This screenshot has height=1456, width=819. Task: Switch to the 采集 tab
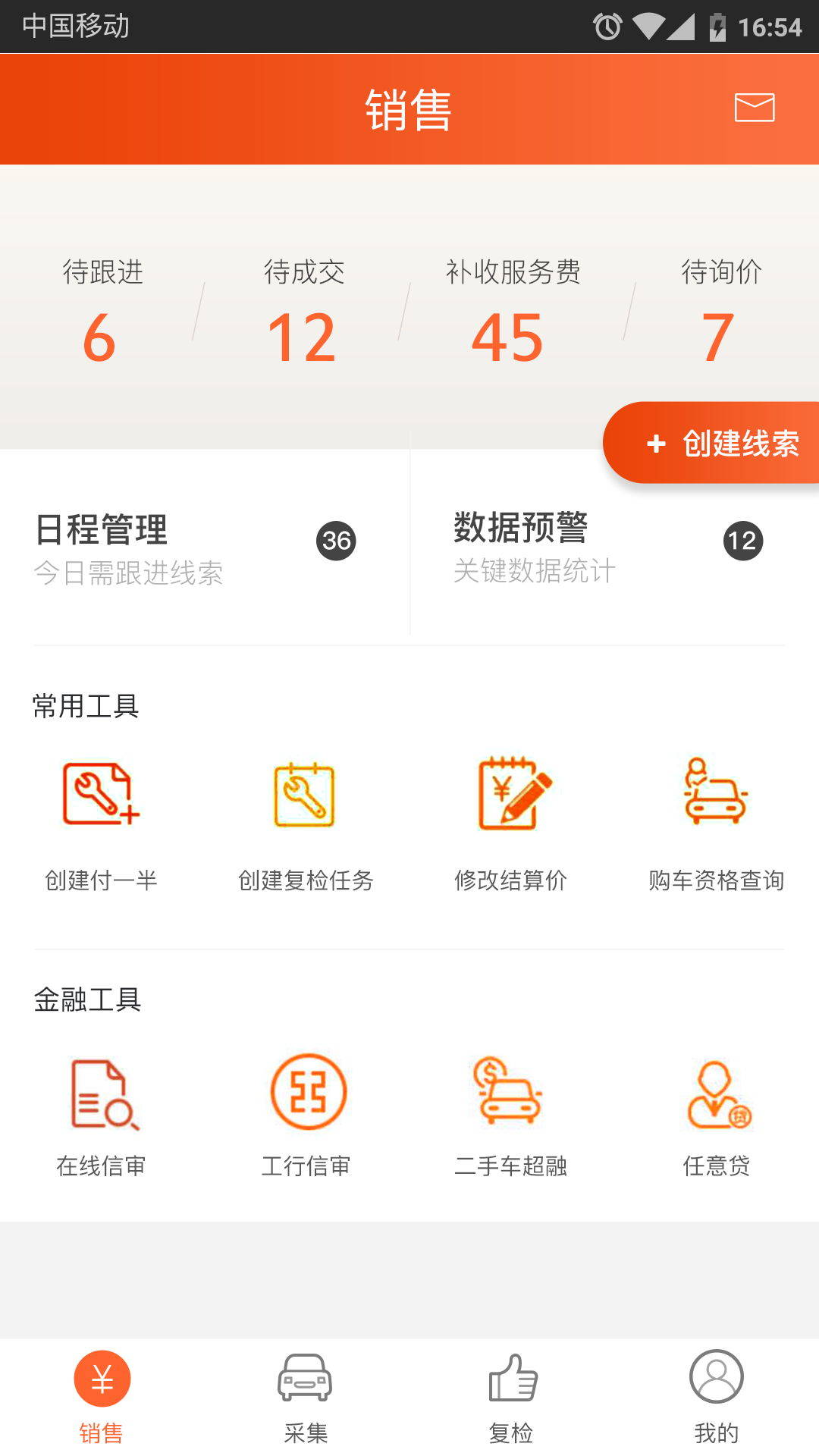[x=306, y=1397]
